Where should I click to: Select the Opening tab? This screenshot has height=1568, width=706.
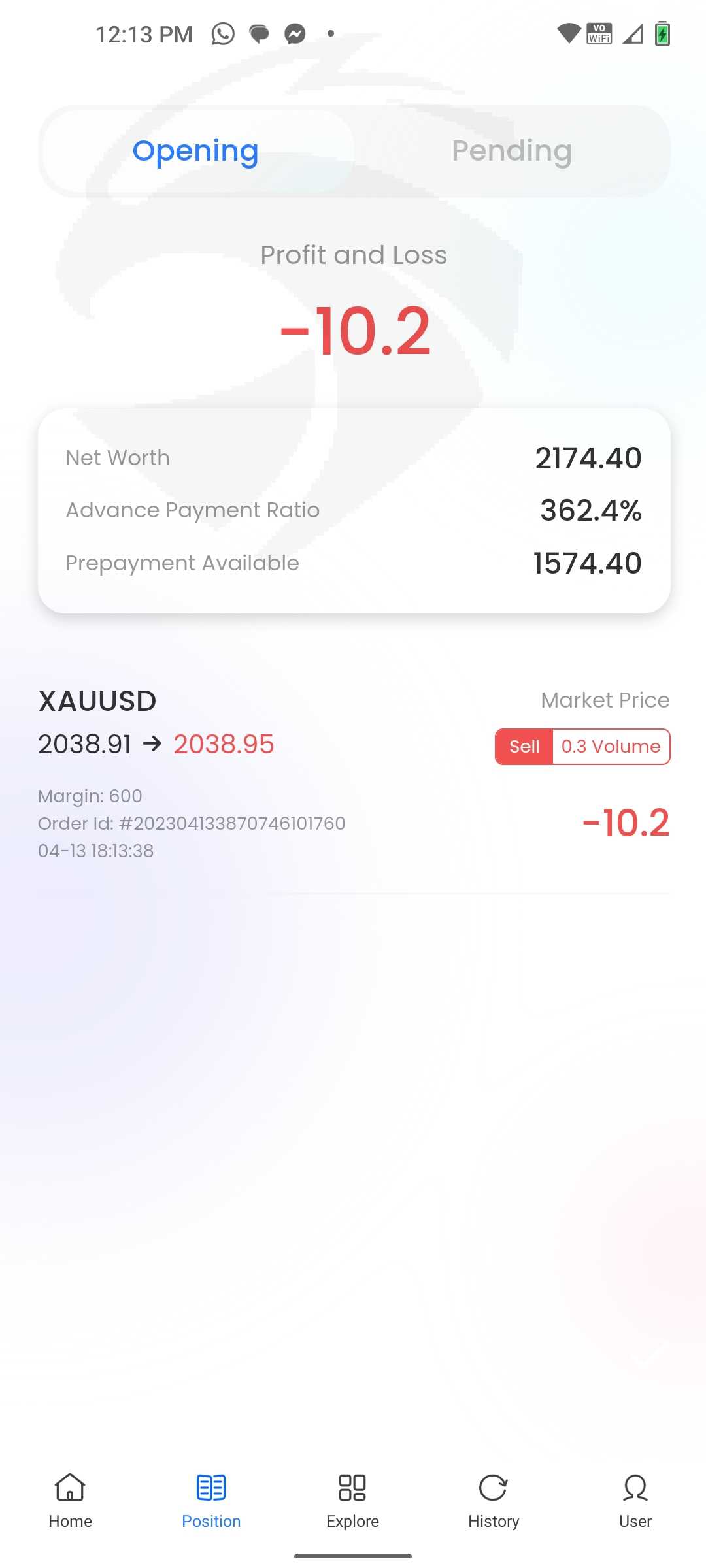(x=196, y=151)
